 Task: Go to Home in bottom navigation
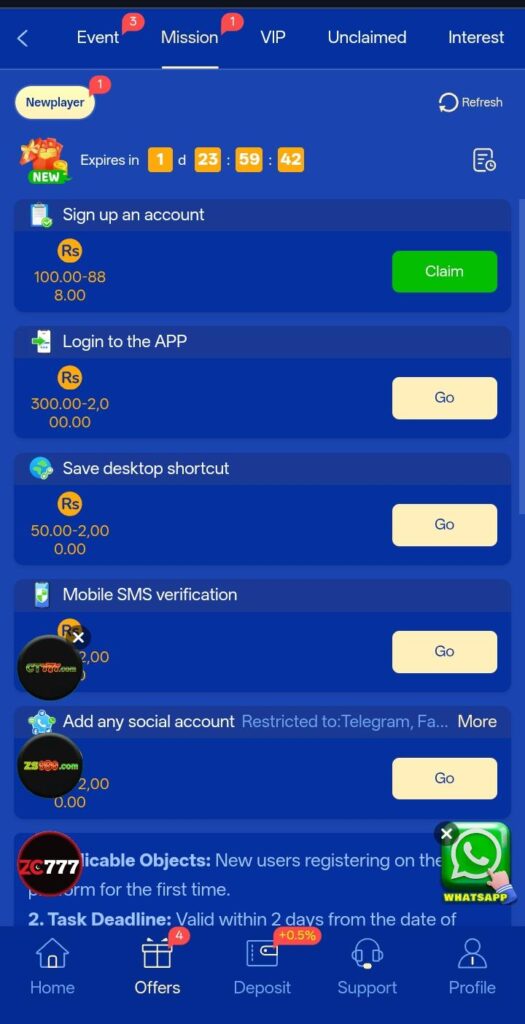[52, 967]
